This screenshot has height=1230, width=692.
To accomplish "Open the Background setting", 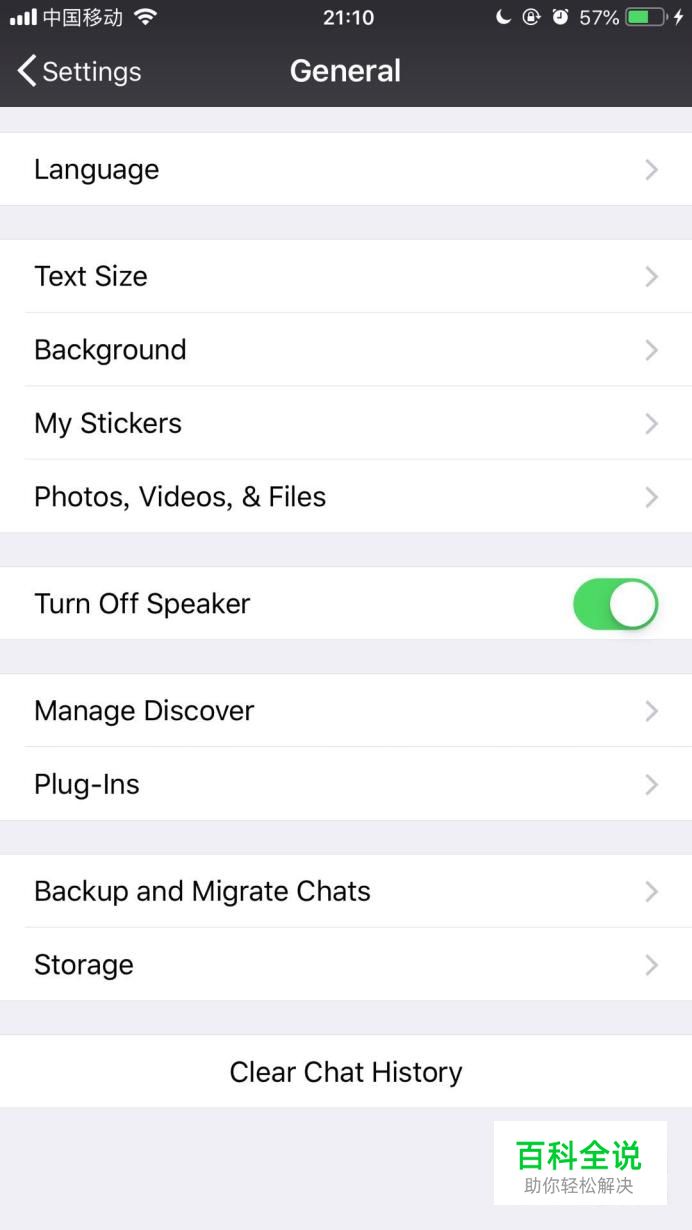I will tap(346, 350).
